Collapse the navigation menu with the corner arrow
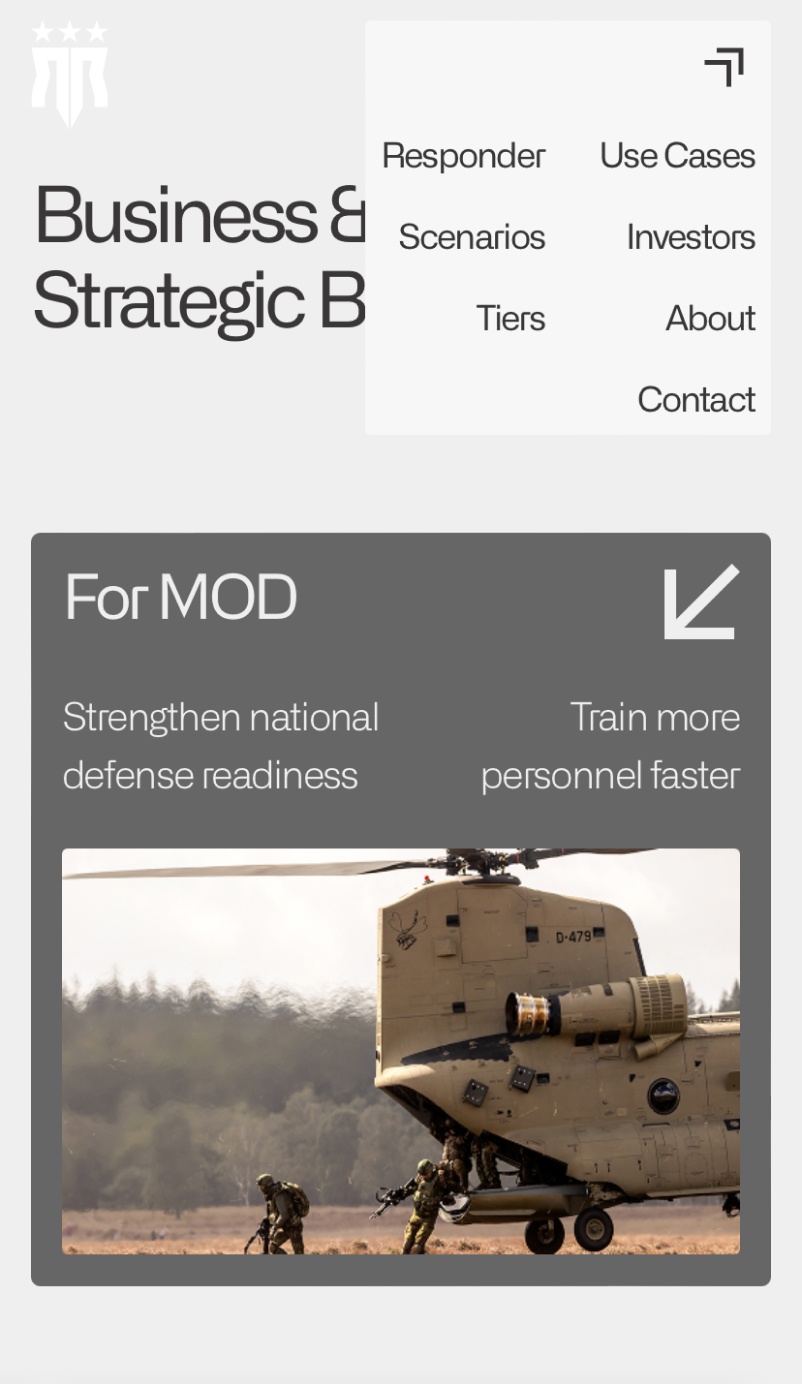 pyautogui.click(x=724, y=67)
